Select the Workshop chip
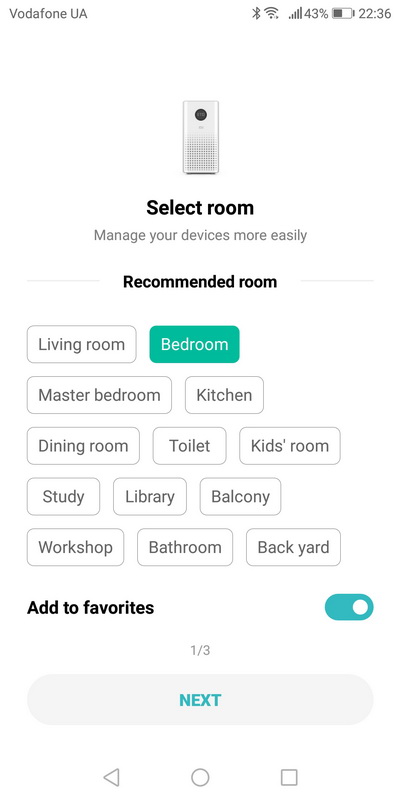The image size is (400, 800). [x=76, y=547]
